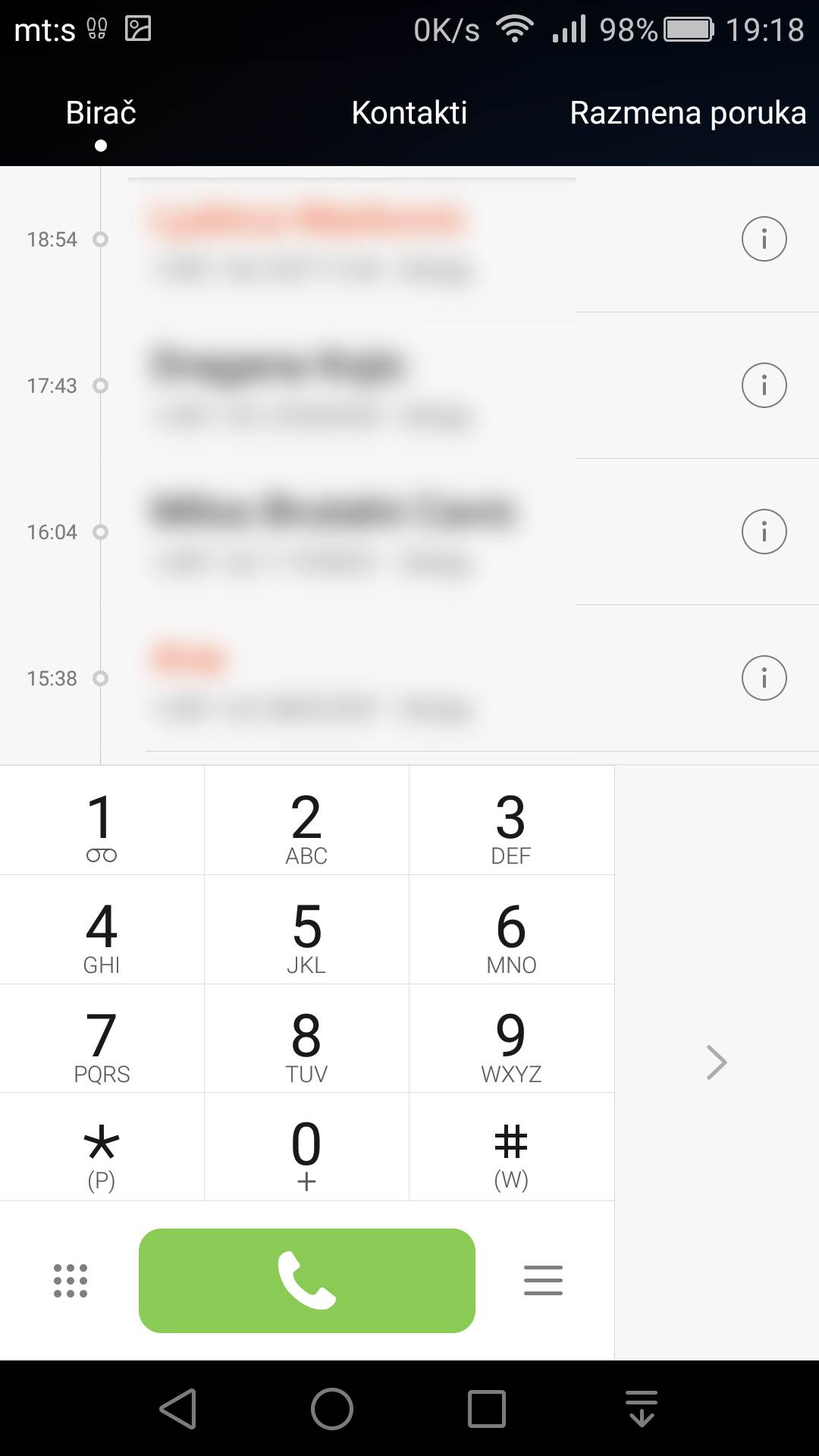
Task: Switch to the Kontakti tab
Action: pos(409,113)
